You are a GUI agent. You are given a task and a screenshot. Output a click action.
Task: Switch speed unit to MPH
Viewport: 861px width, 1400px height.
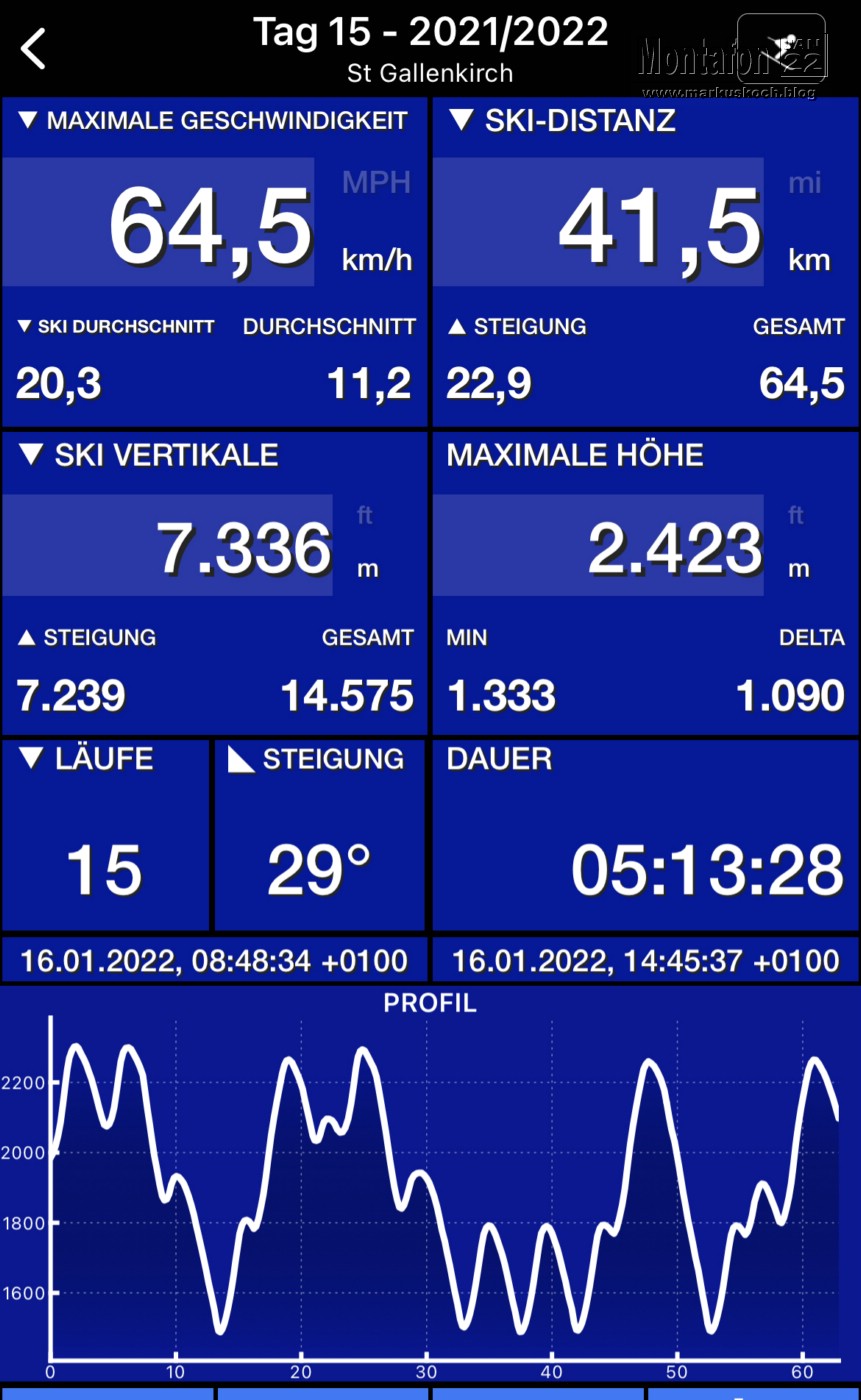click(376, 182)
